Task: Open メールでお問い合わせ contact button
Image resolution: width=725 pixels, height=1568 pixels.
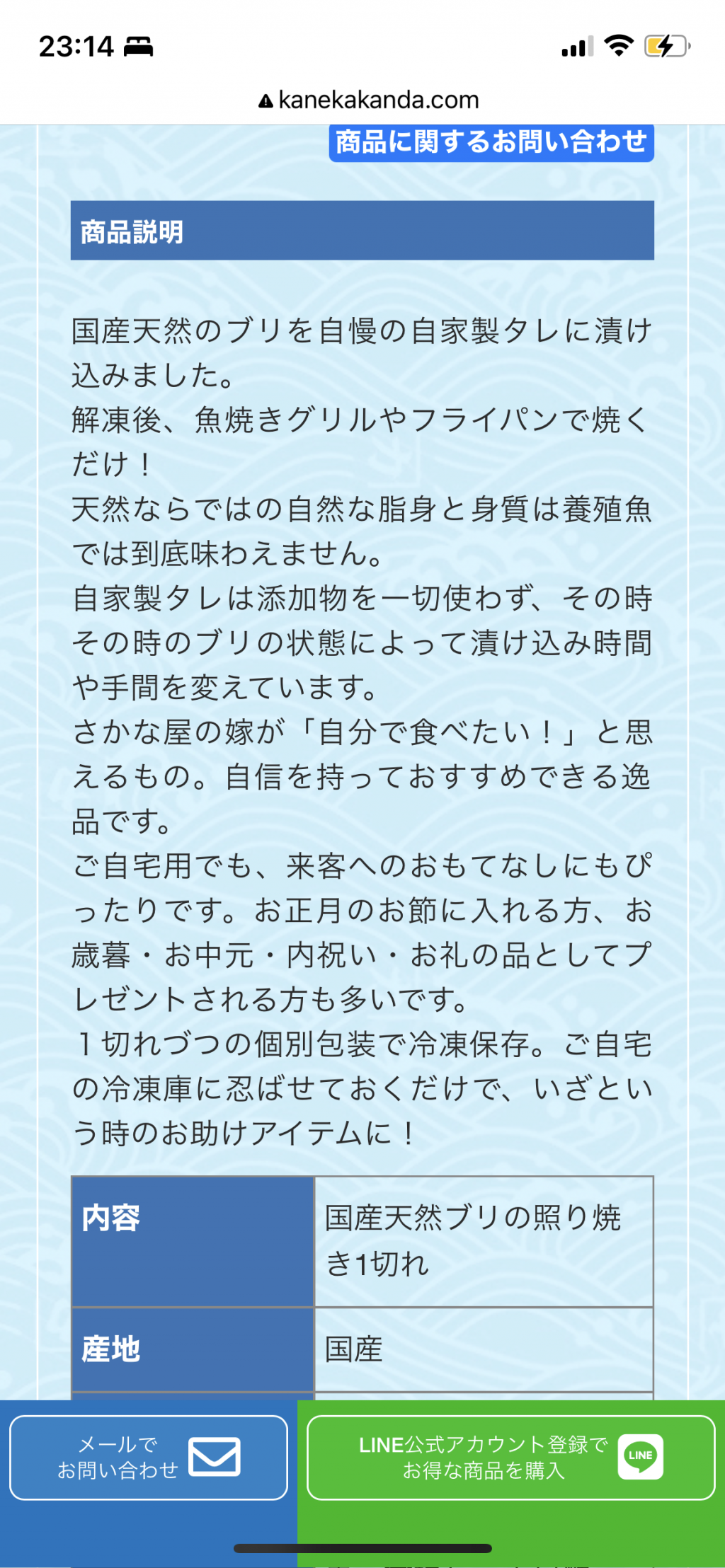Action: 149,1457
